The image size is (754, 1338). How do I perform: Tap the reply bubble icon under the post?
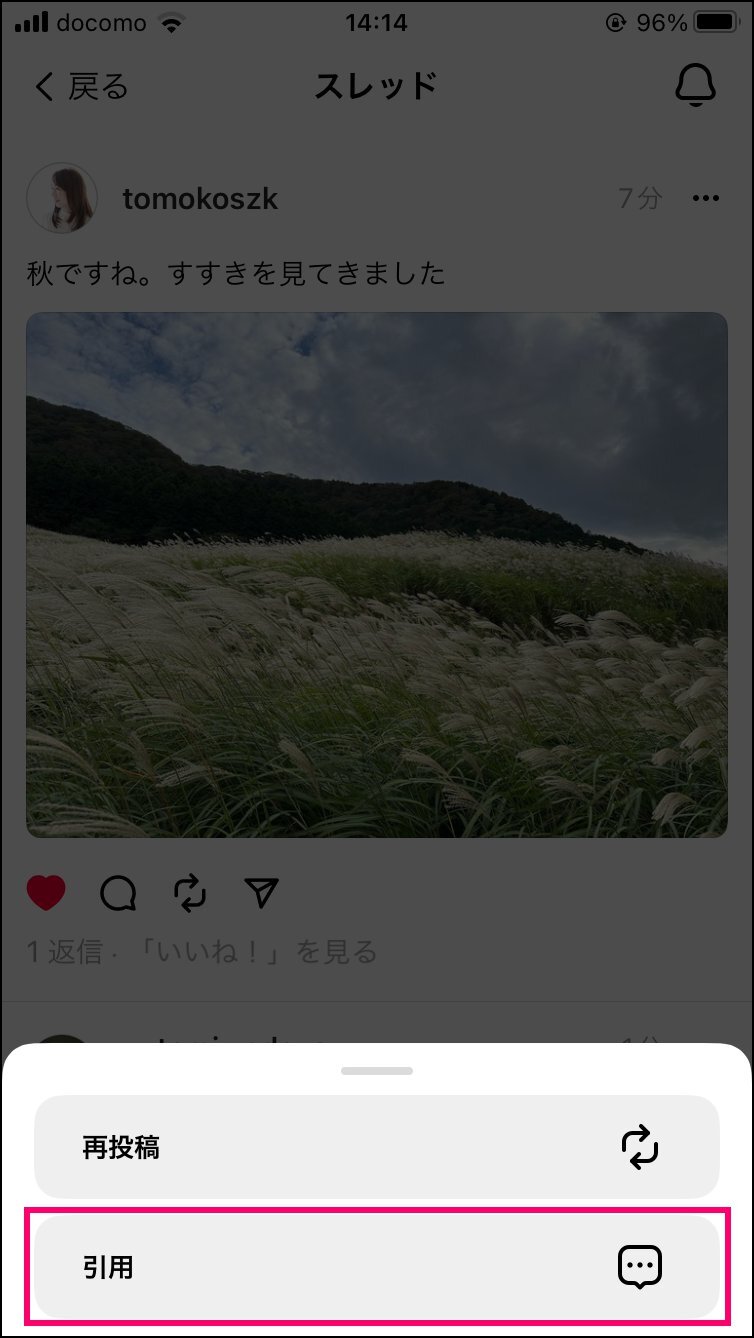pos(118,892)
